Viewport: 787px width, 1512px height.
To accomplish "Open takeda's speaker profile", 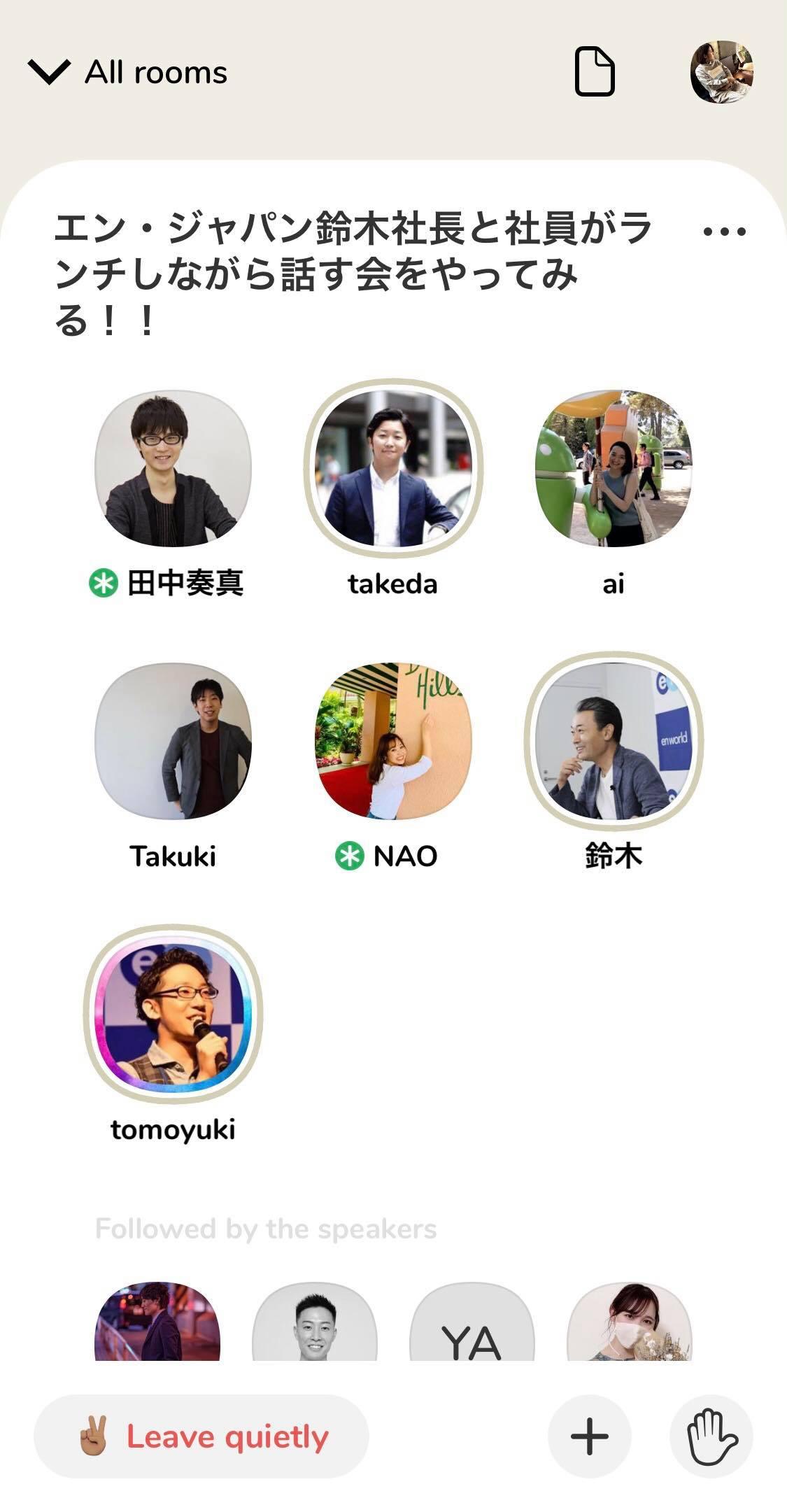I will click(393, 468).
